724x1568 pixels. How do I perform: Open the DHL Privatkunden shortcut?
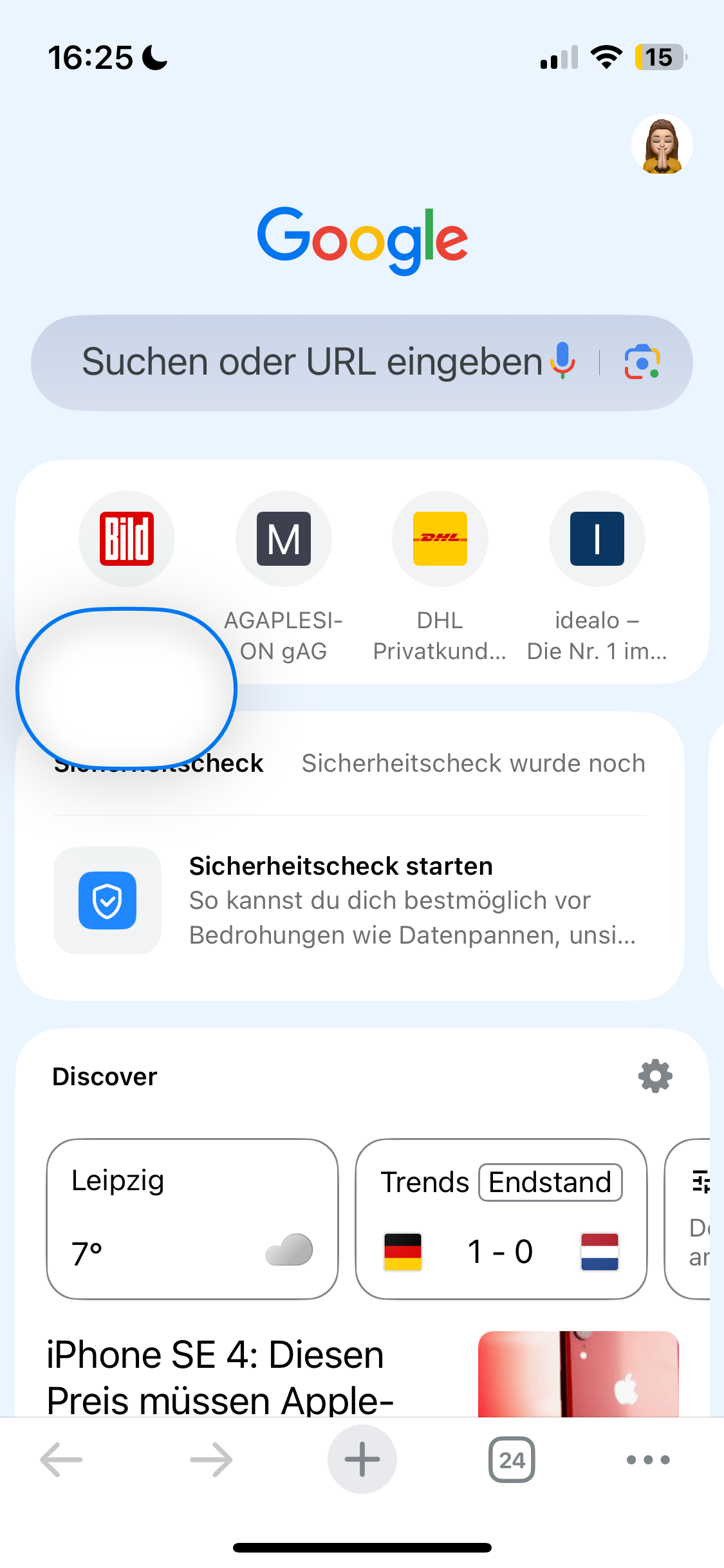[x=440, y=539]
